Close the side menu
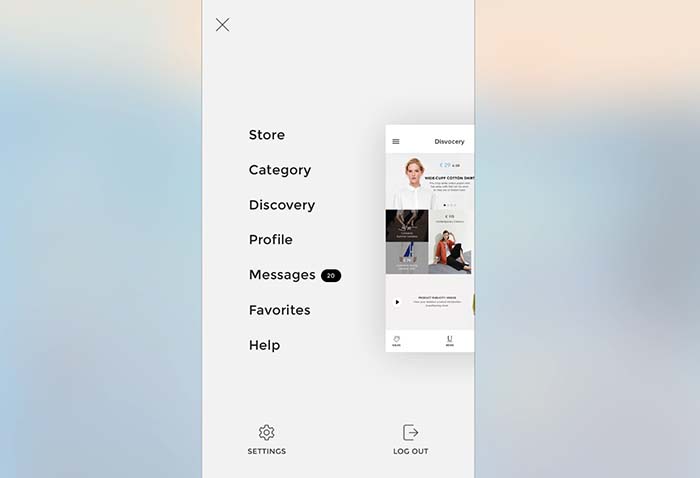 pos(222,25)
